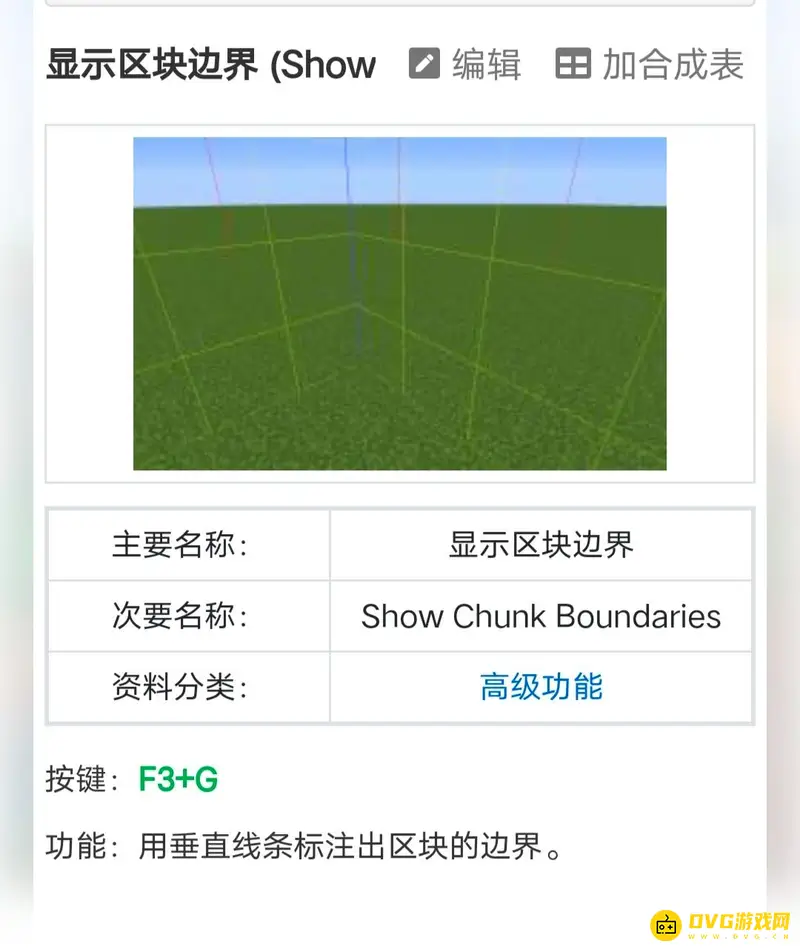This screenshot has height=951, width=800.
Task: Open 加合成表 to add a recipe table
Action: pyautogui.click(x=650, y=65)
